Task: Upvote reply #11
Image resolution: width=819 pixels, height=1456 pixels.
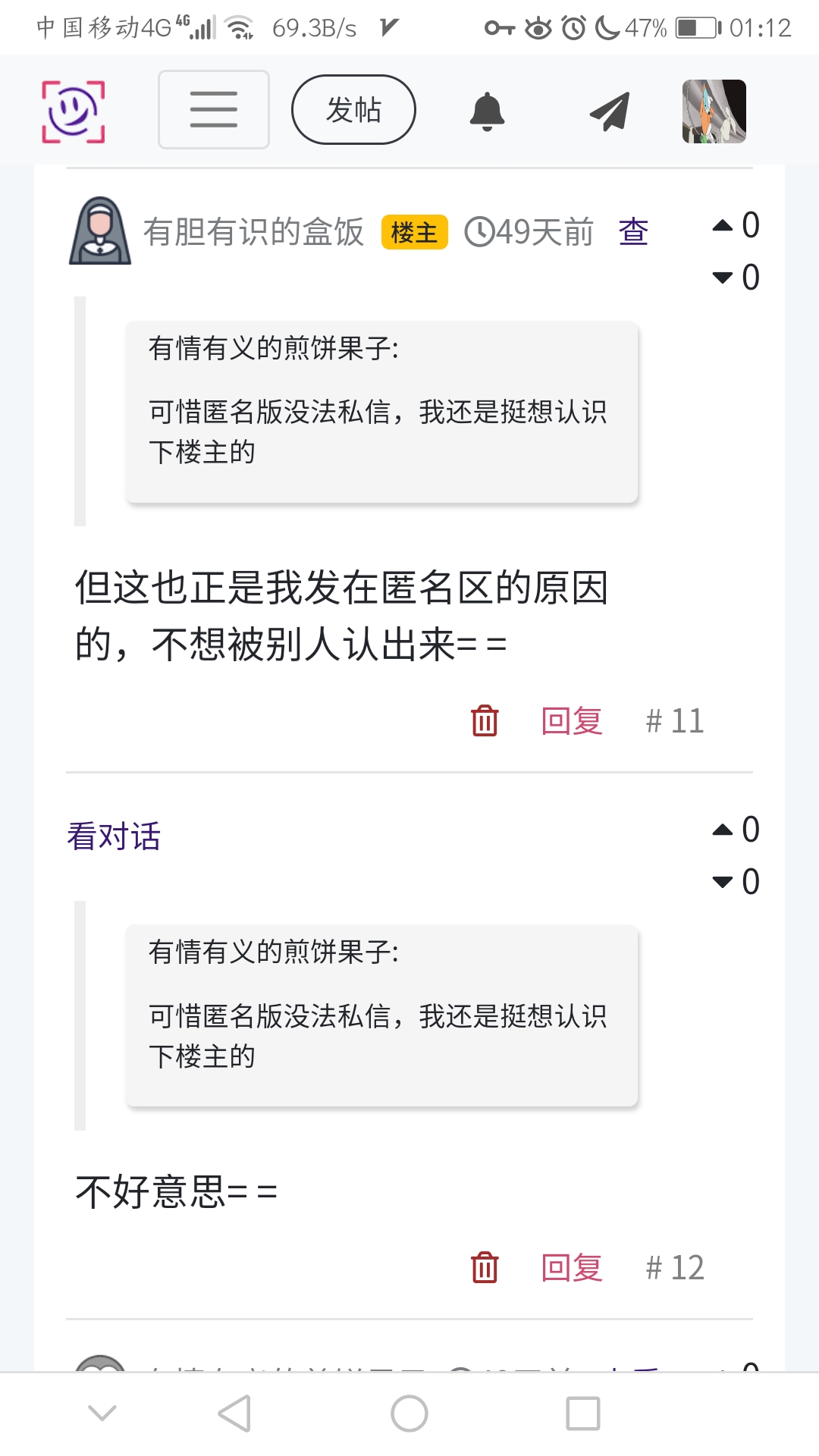Action: [x=723, y=225]
